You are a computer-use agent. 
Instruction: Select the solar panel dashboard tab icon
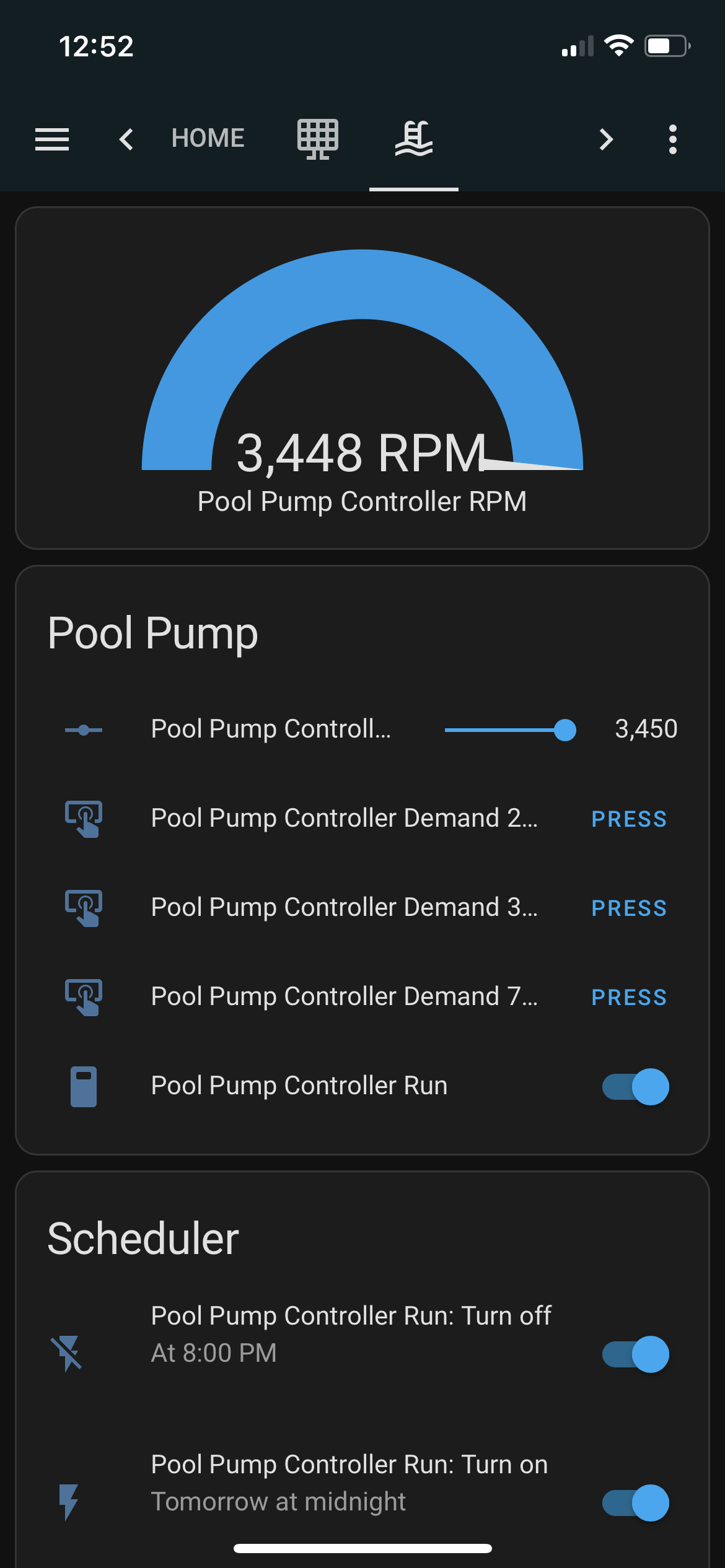pos(318,139)
